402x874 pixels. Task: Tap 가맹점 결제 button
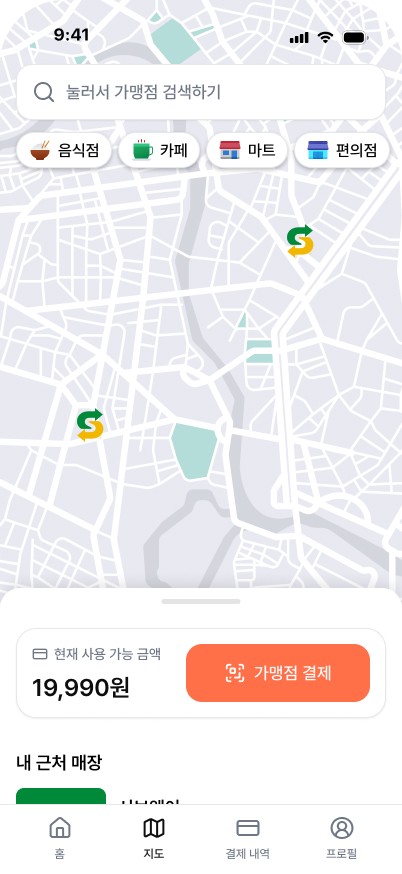[x=278, y=673]
